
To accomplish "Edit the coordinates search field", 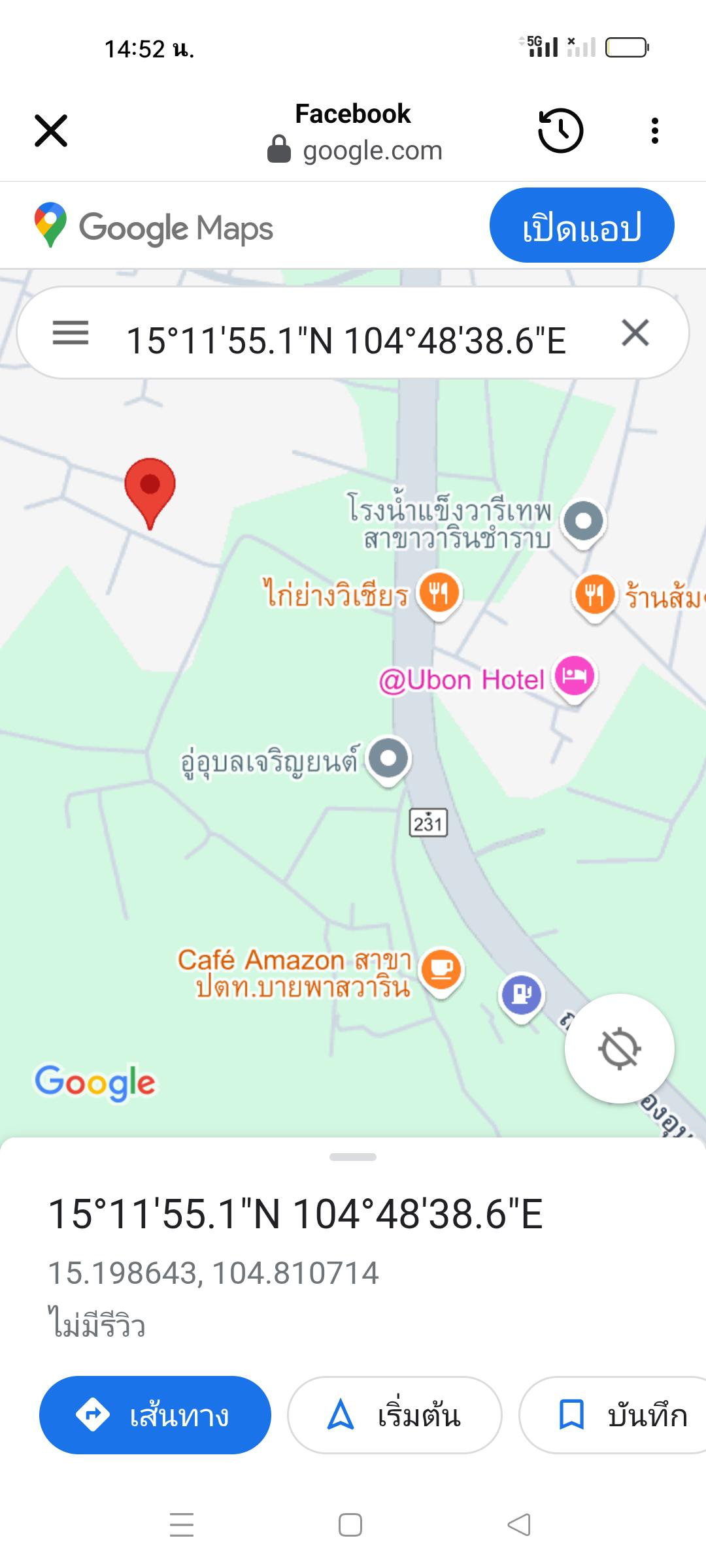I will pos(346,340).
